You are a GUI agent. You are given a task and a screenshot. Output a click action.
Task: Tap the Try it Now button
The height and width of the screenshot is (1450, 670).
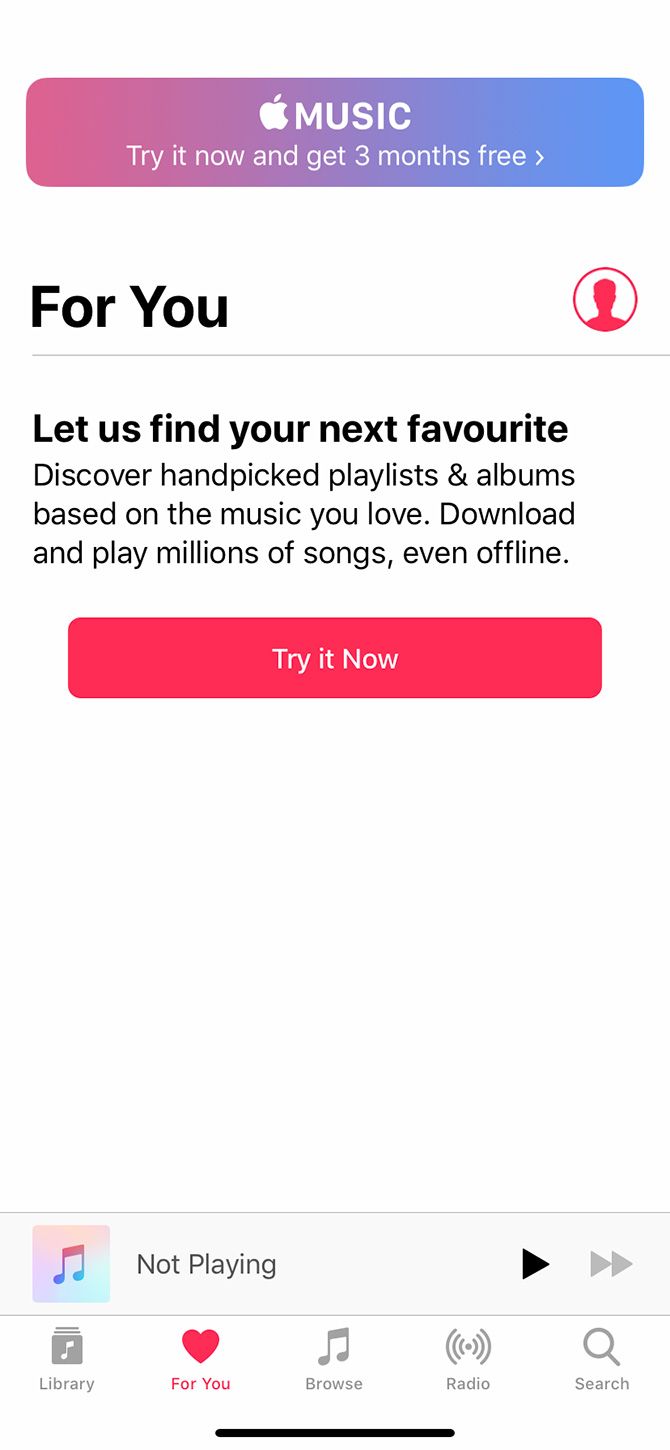[x=335, y=658]
